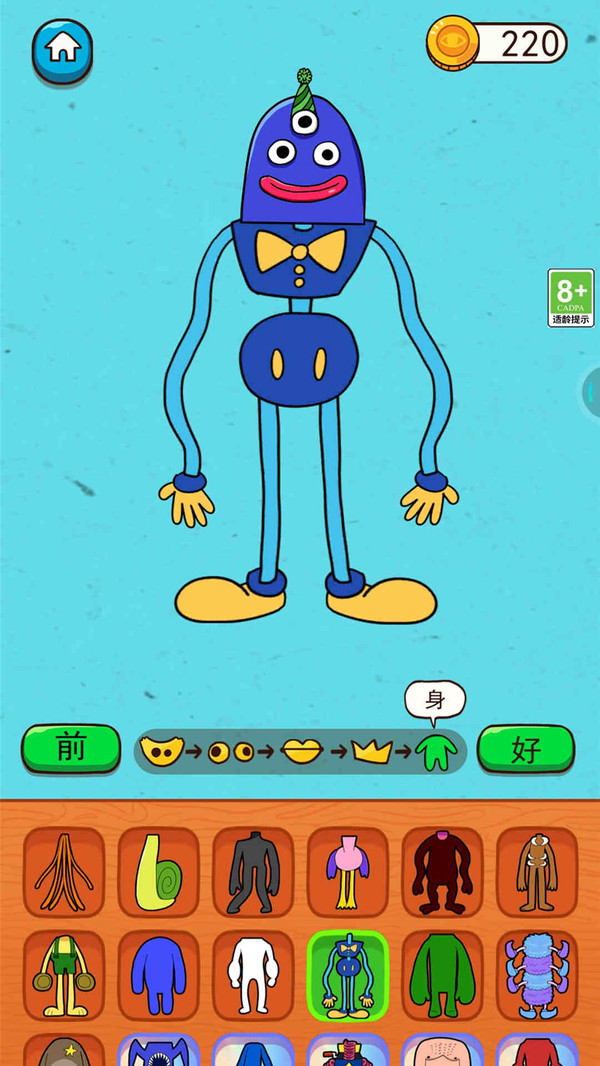Pick the brown furry sloth body
This screenshot has height=1066, width=600.
point(537,872)
